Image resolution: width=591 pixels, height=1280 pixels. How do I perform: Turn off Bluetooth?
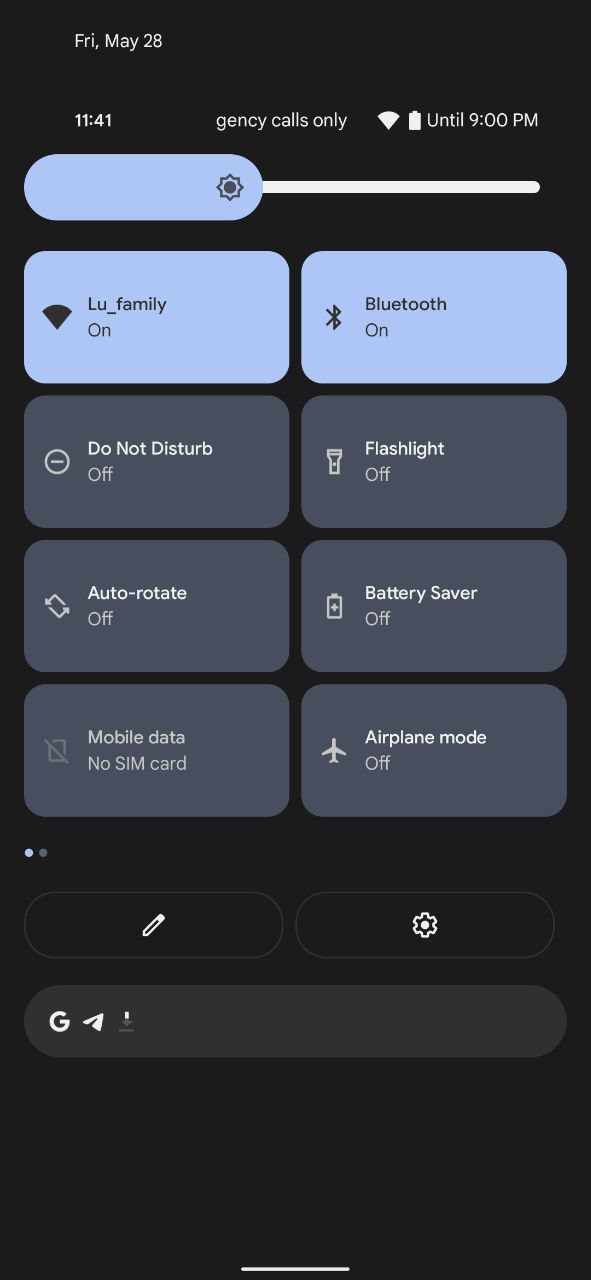(x=434, y=317)
